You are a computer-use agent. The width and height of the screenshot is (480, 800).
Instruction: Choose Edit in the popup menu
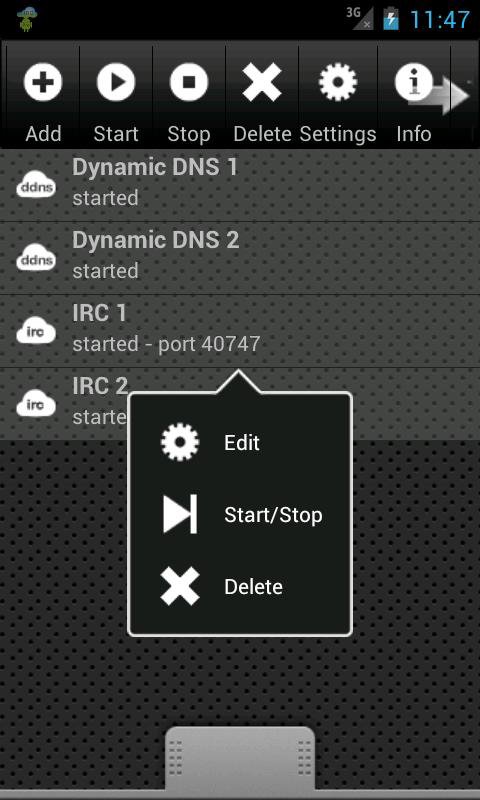click(x=240, y=442)
